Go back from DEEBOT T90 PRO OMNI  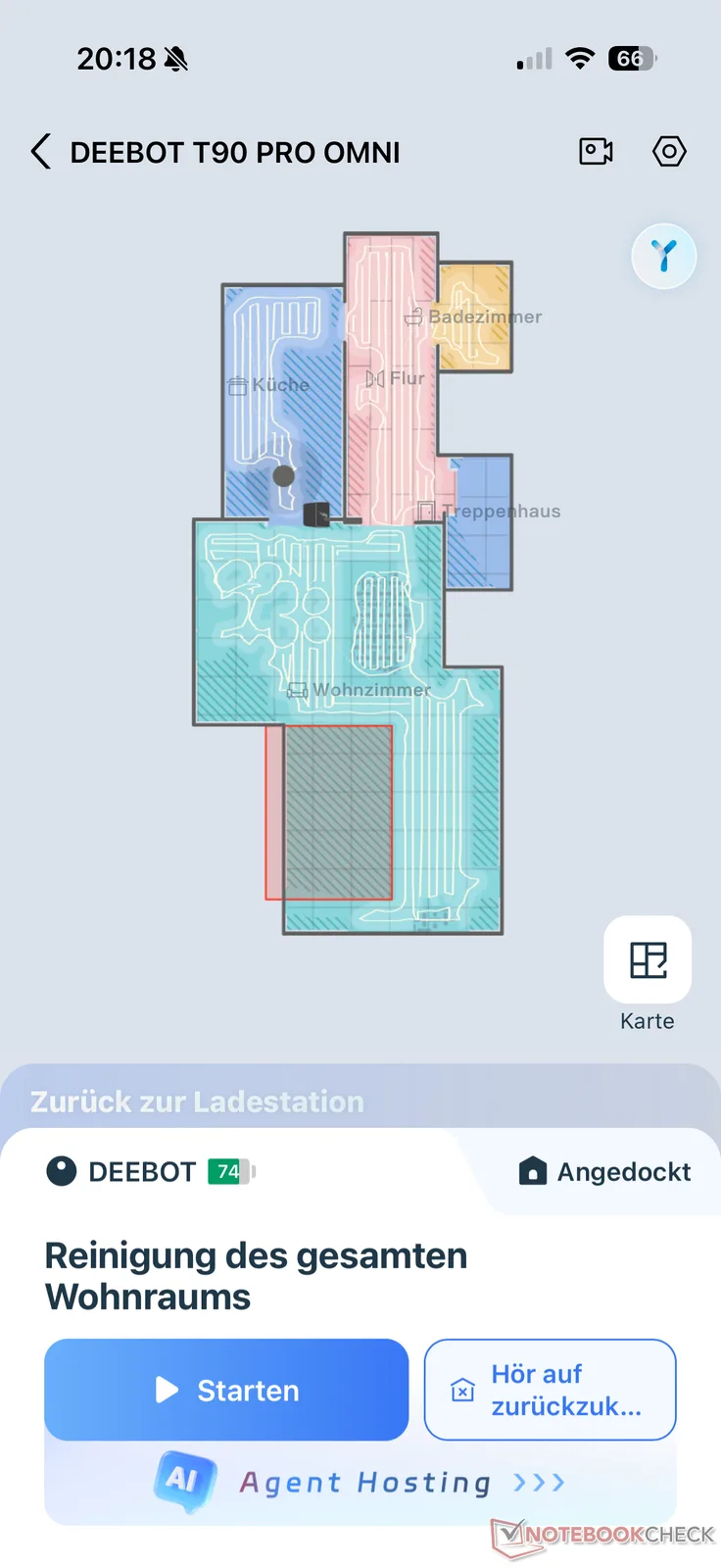coord(41,153)
